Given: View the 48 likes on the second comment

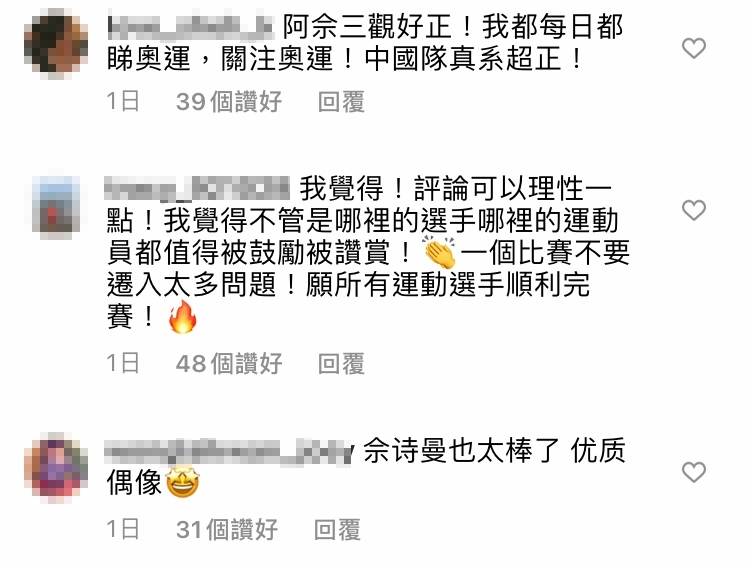Looking at the screenshot, I should [229, 363].
